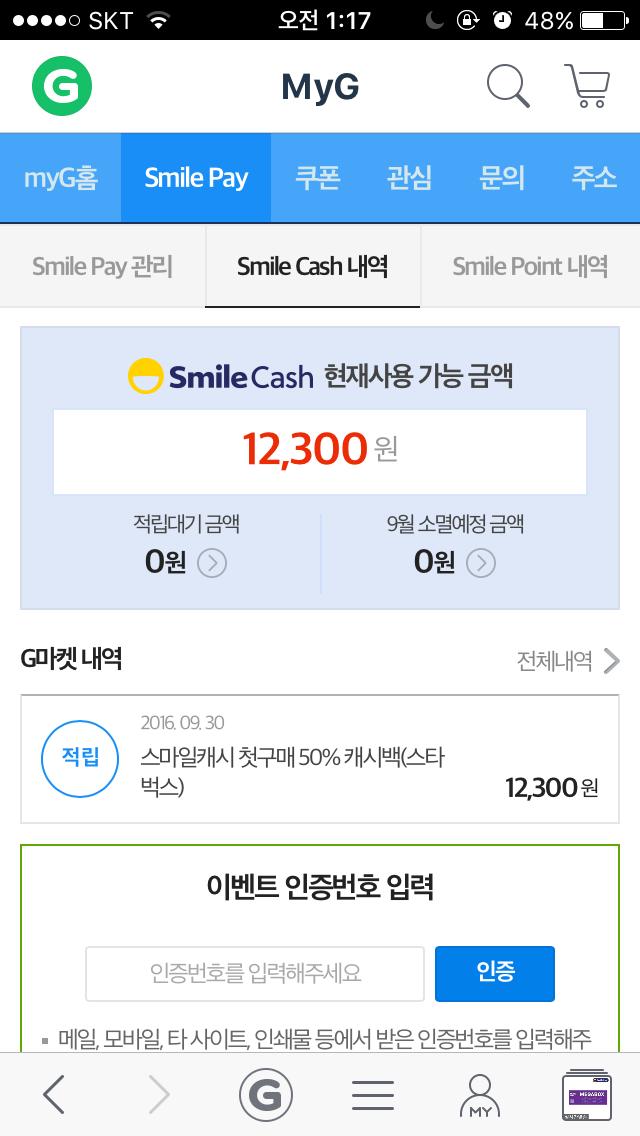Open the MY profile icon
Screen dimensions: 640x1136
click(x=479, y=1095)
